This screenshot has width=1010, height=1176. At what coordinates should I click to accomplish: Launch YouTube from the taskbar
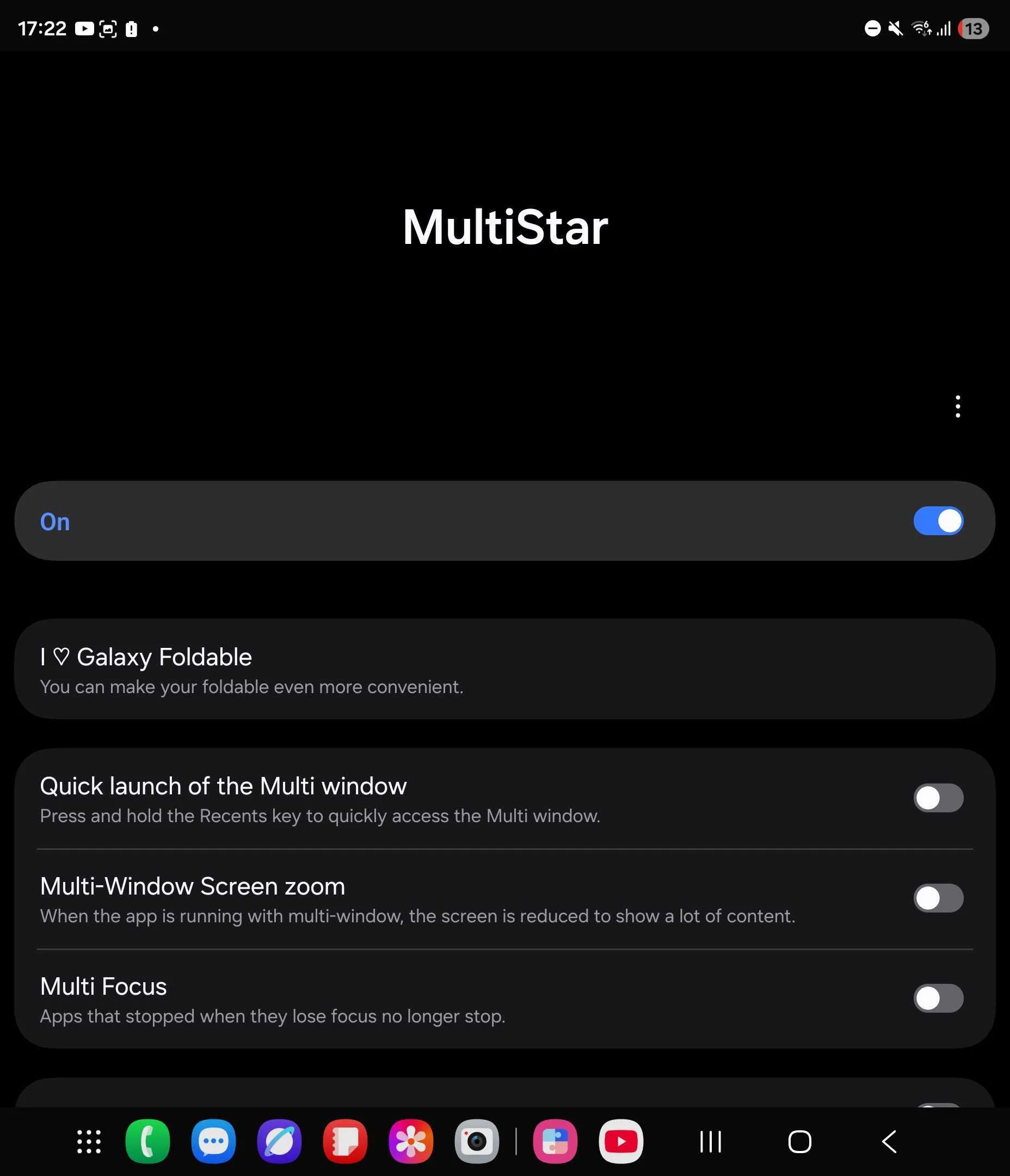pos(621,1141)
